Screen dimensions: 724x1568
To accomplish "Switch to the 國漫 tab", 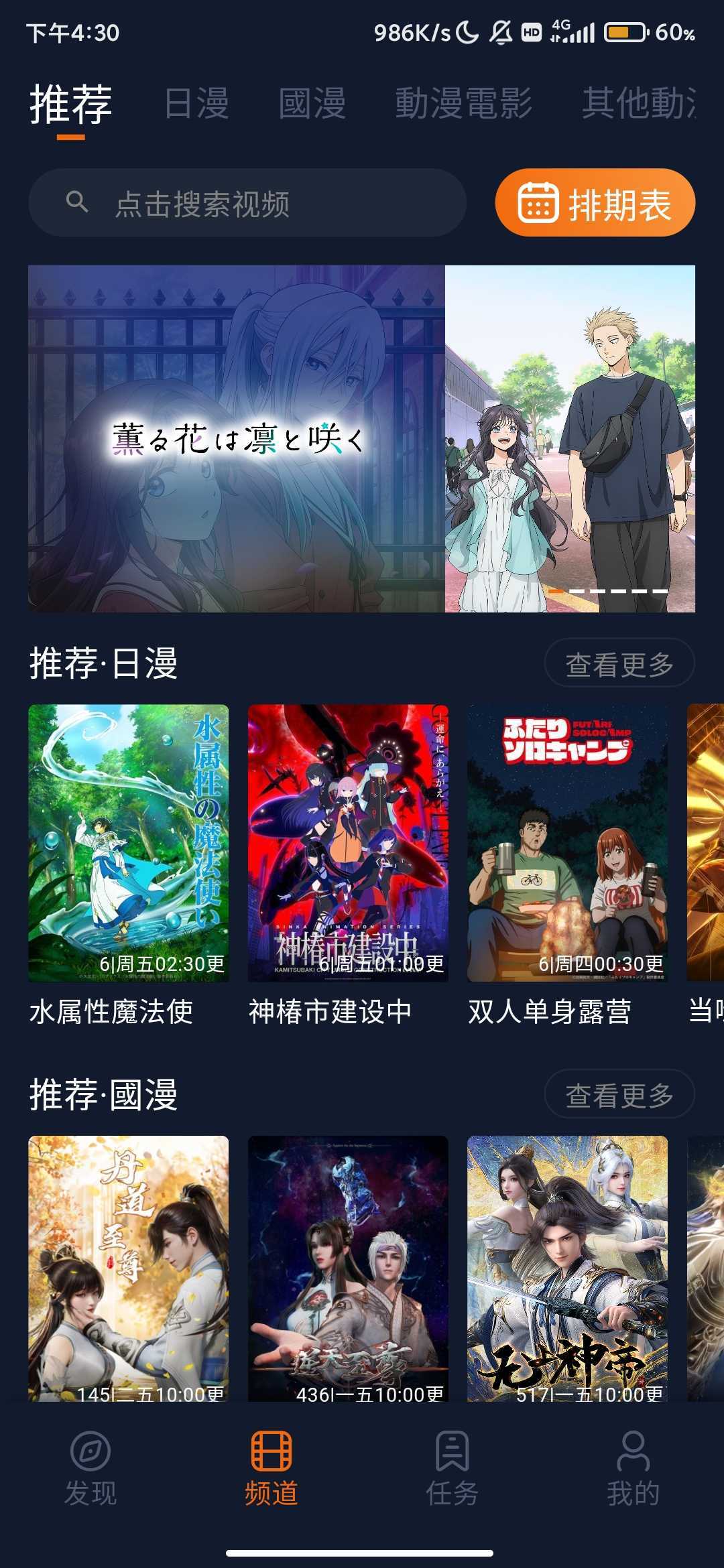I will click(x=312, y=103).
